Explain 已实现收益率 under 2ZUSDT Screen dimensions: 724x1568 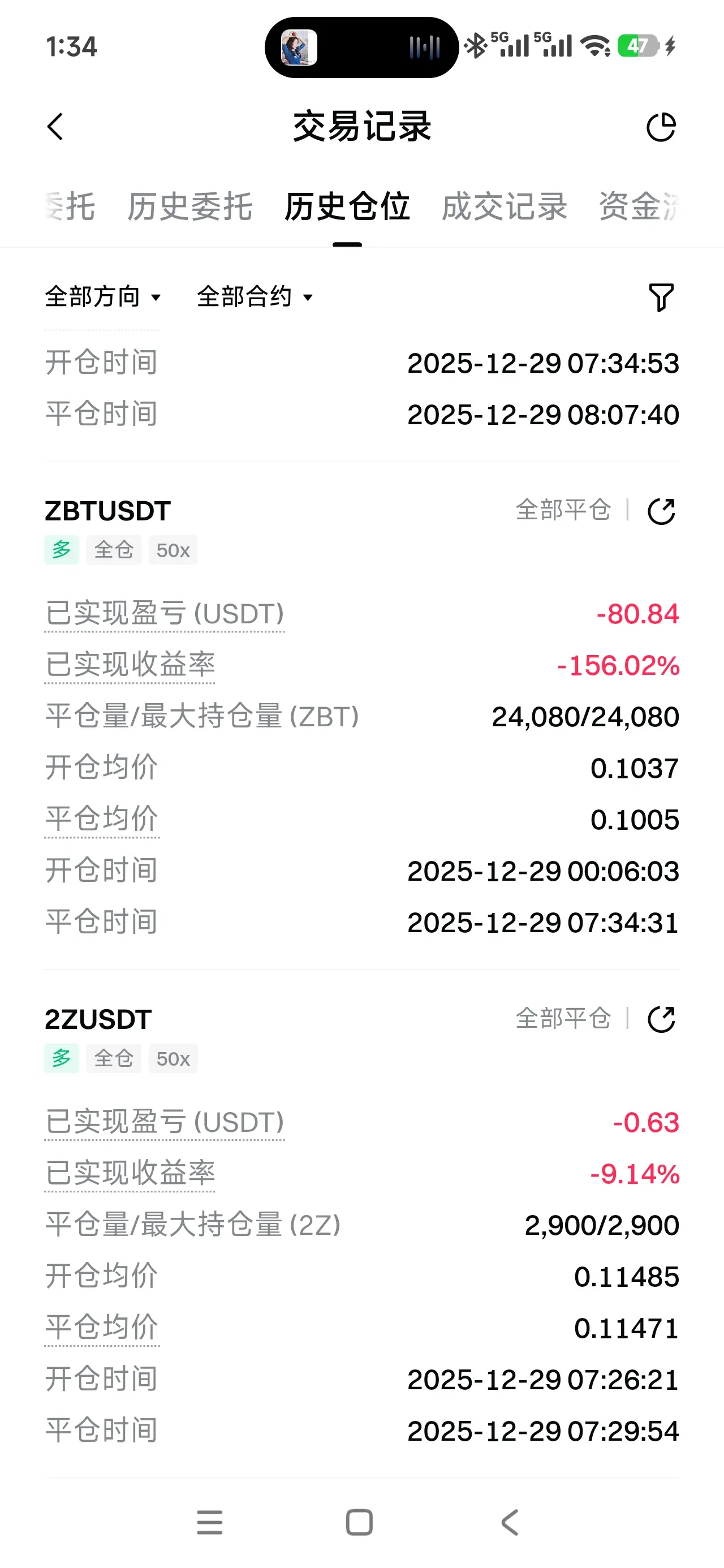pyautogui.click(x=130, y=1173)
